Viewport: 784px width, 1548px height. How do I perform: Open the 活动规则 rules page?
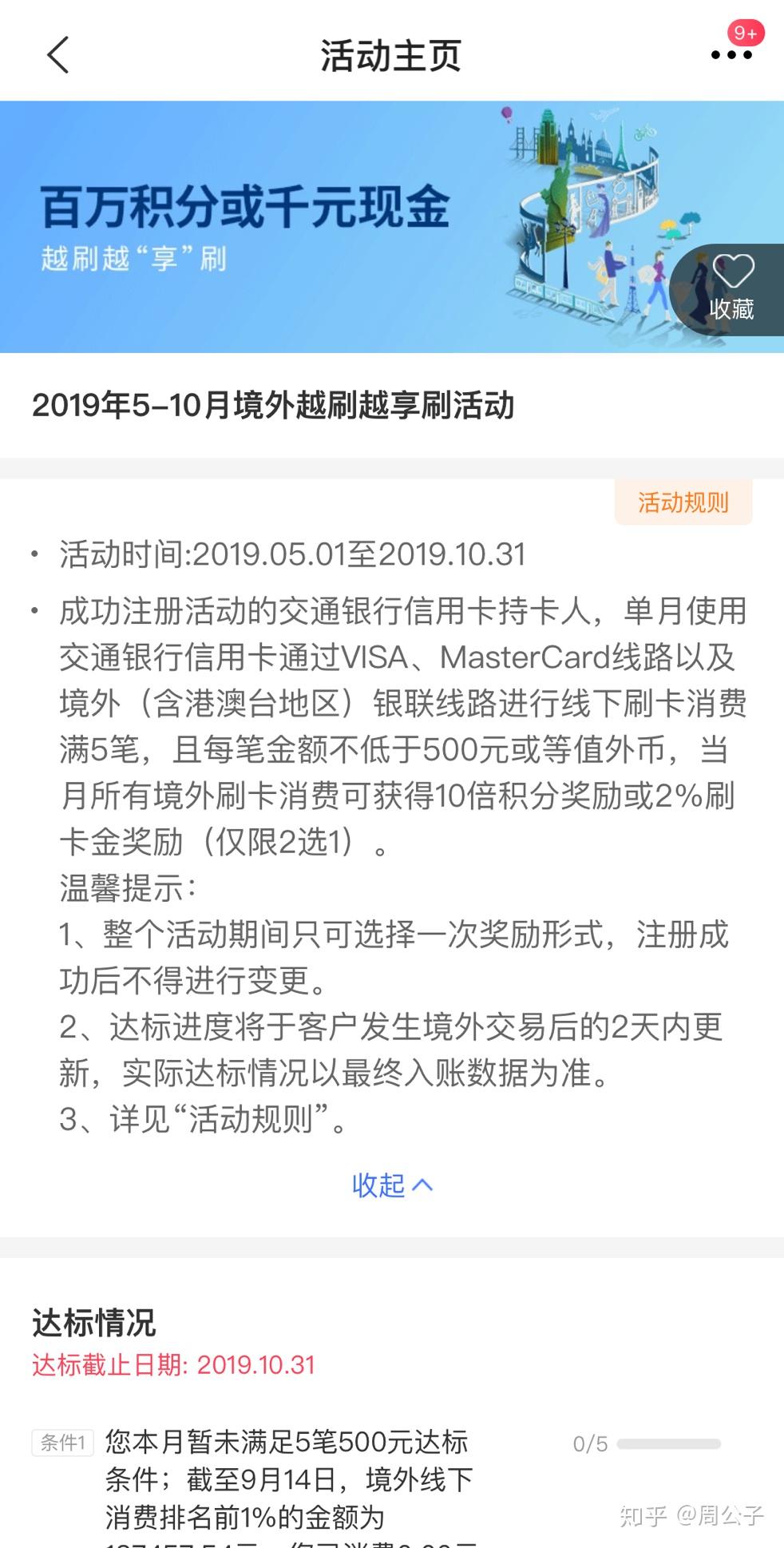(x=683, y=502)
